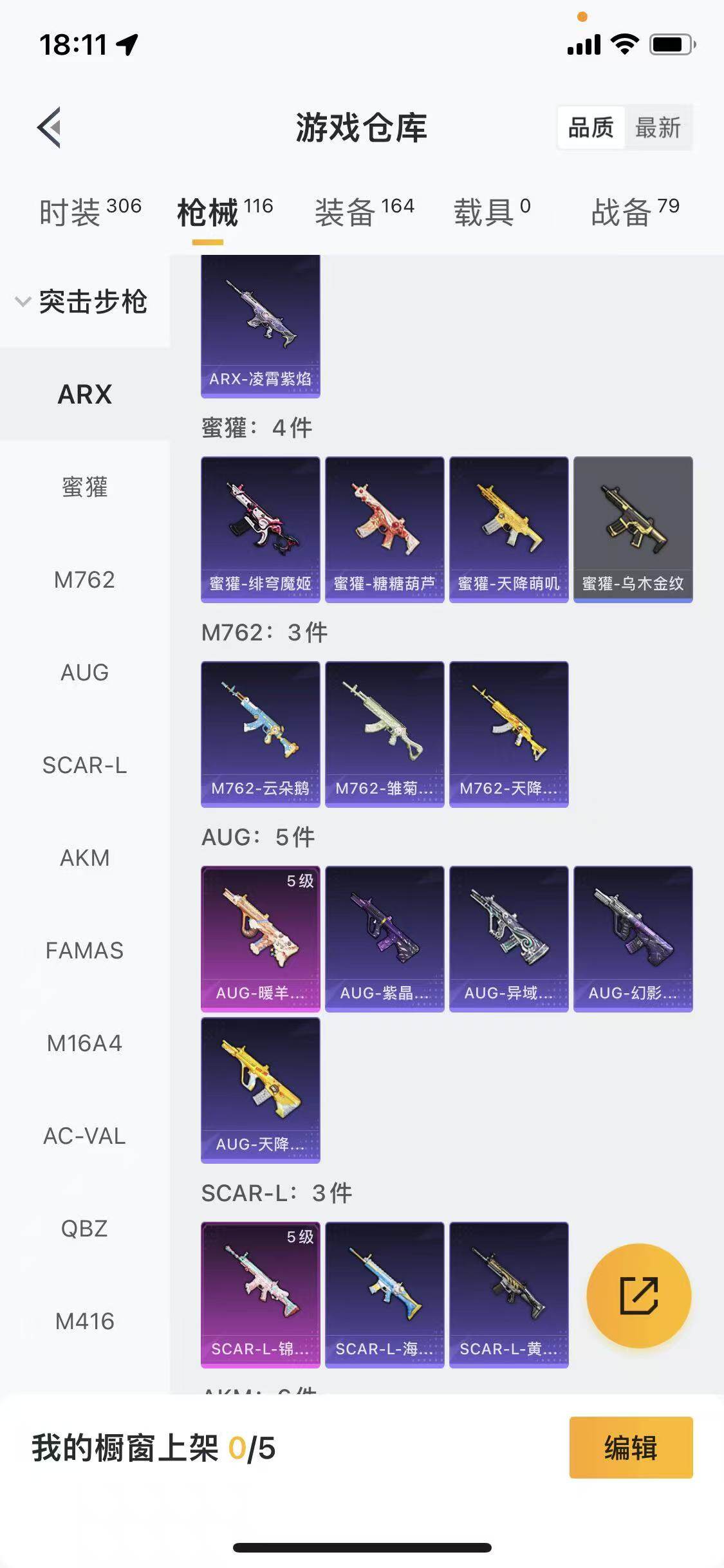Select the 品质 sorting option
The width and height of the screenshot is (724, 1568).
(591, 127)
